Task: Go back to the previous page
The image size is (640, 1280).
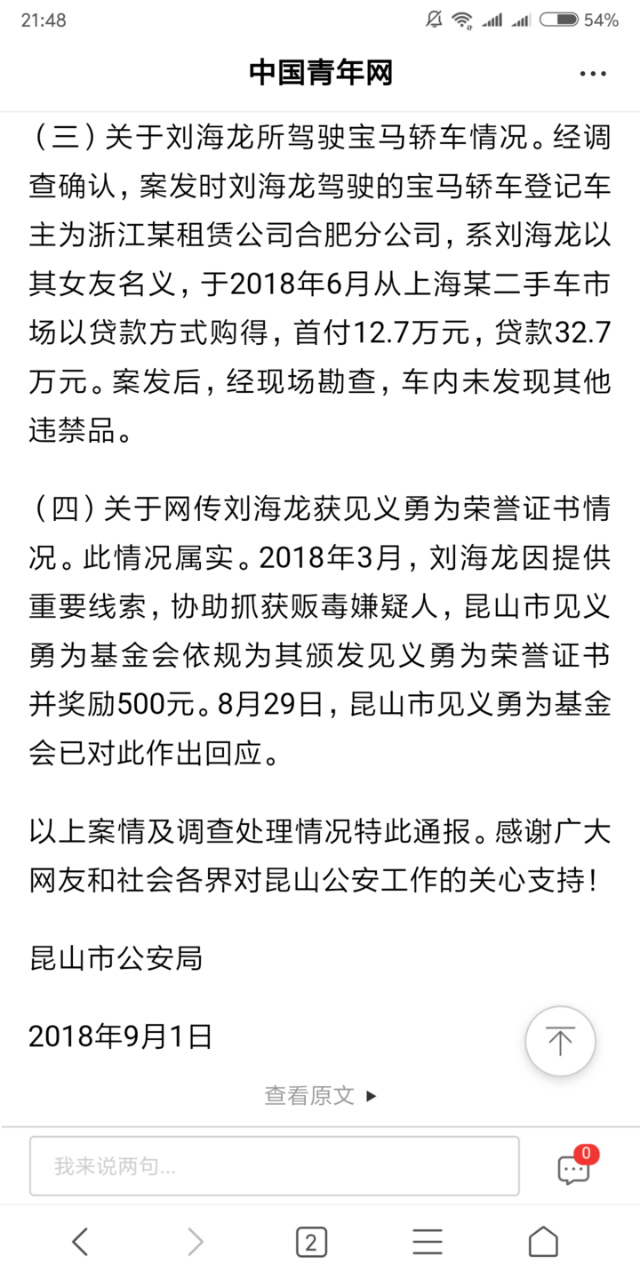Action: pos(81,1242)
